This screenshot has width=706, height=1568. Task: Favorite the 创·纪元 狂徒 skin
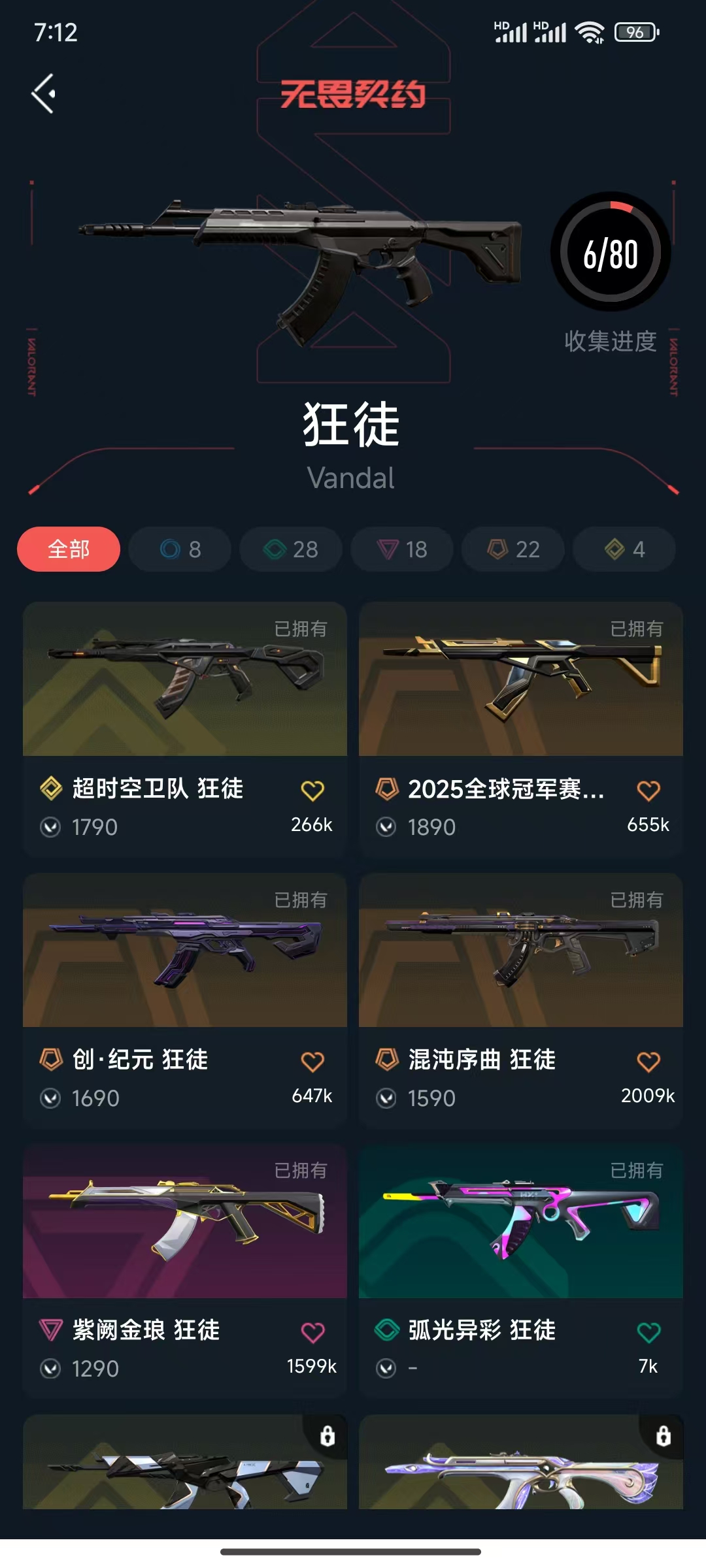(312, 1062)
